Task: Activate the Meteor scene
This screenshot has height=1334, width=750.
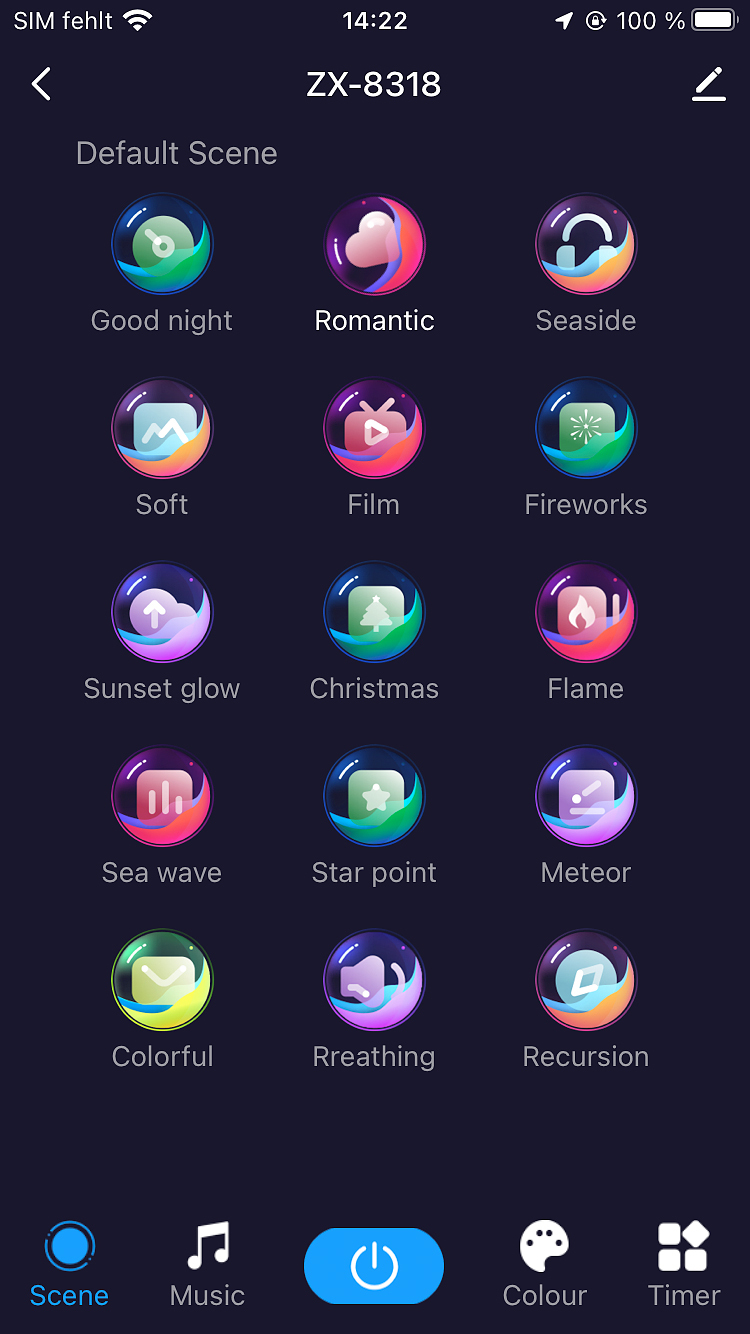Action: (586, 797)
